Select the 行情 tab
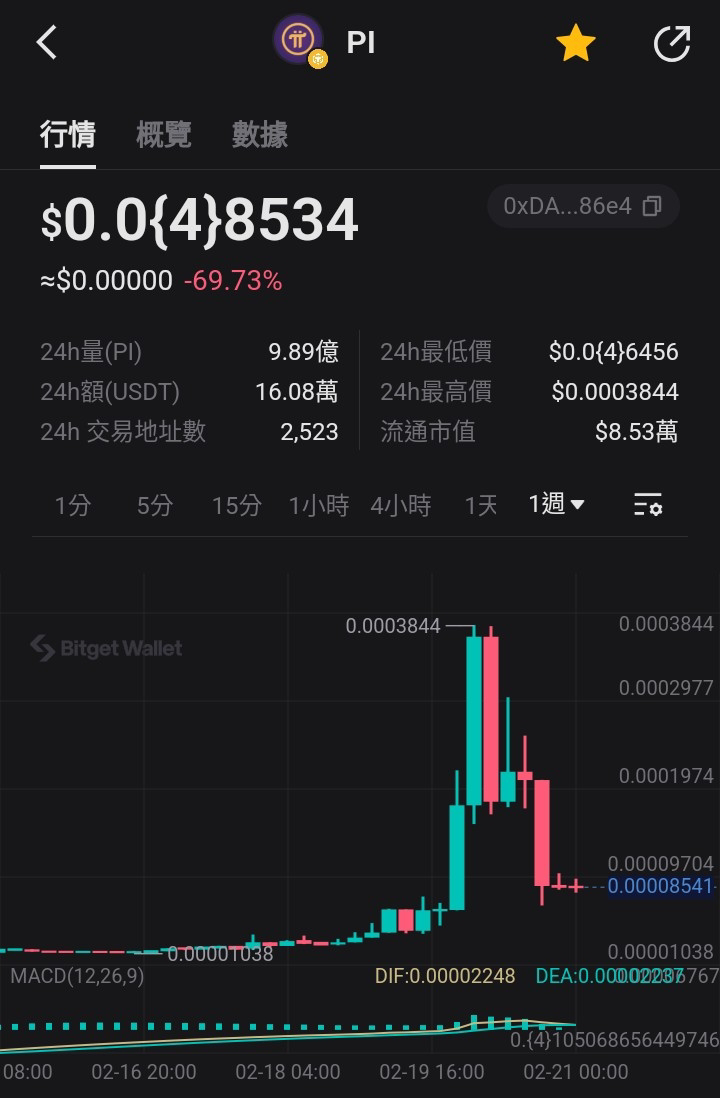Image resolution: width=720 pixels, height=1098 pixels. click(68, 134)
